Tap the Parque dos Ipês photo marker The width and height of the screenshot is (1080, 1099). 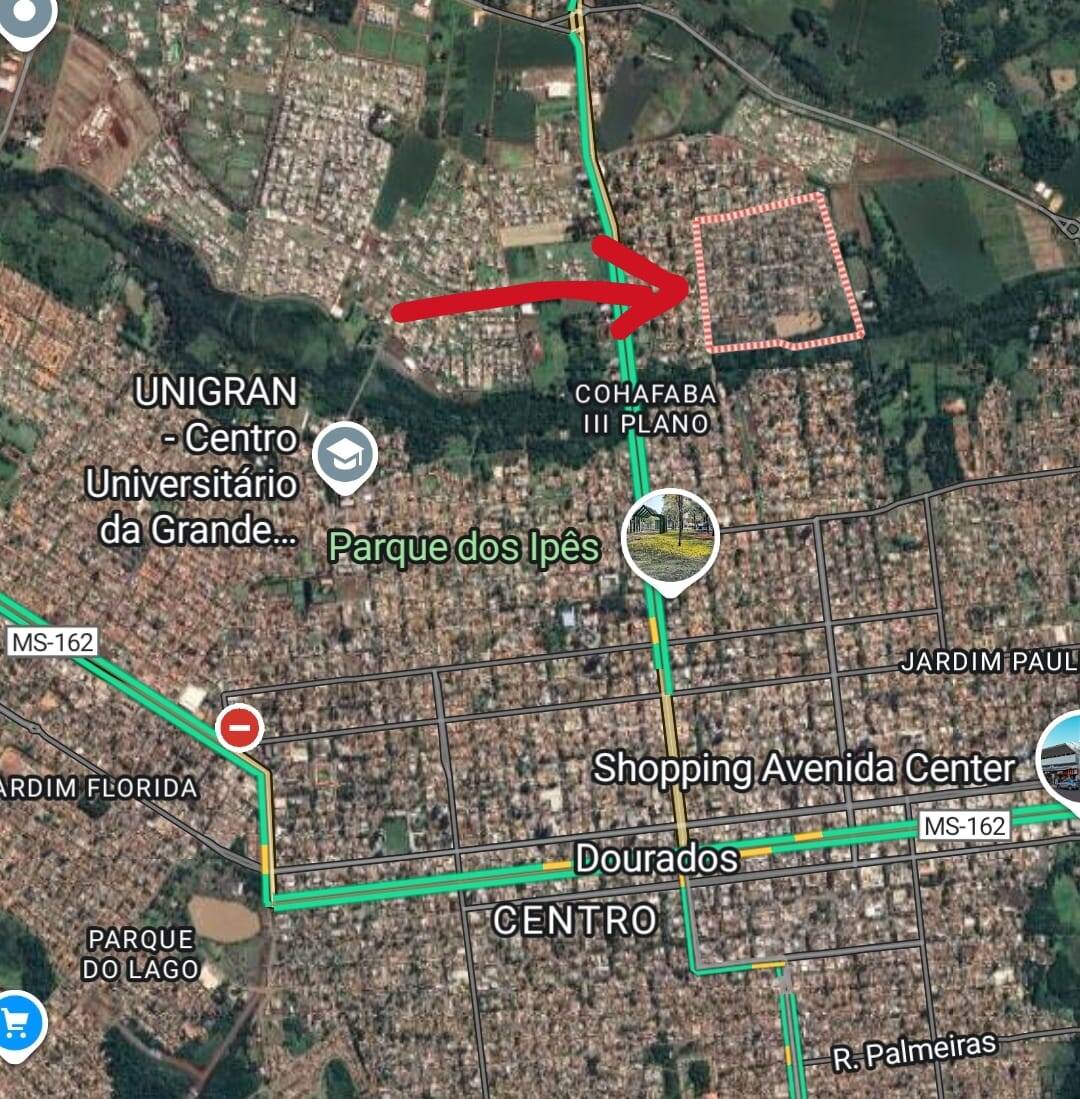click(670, 536)
